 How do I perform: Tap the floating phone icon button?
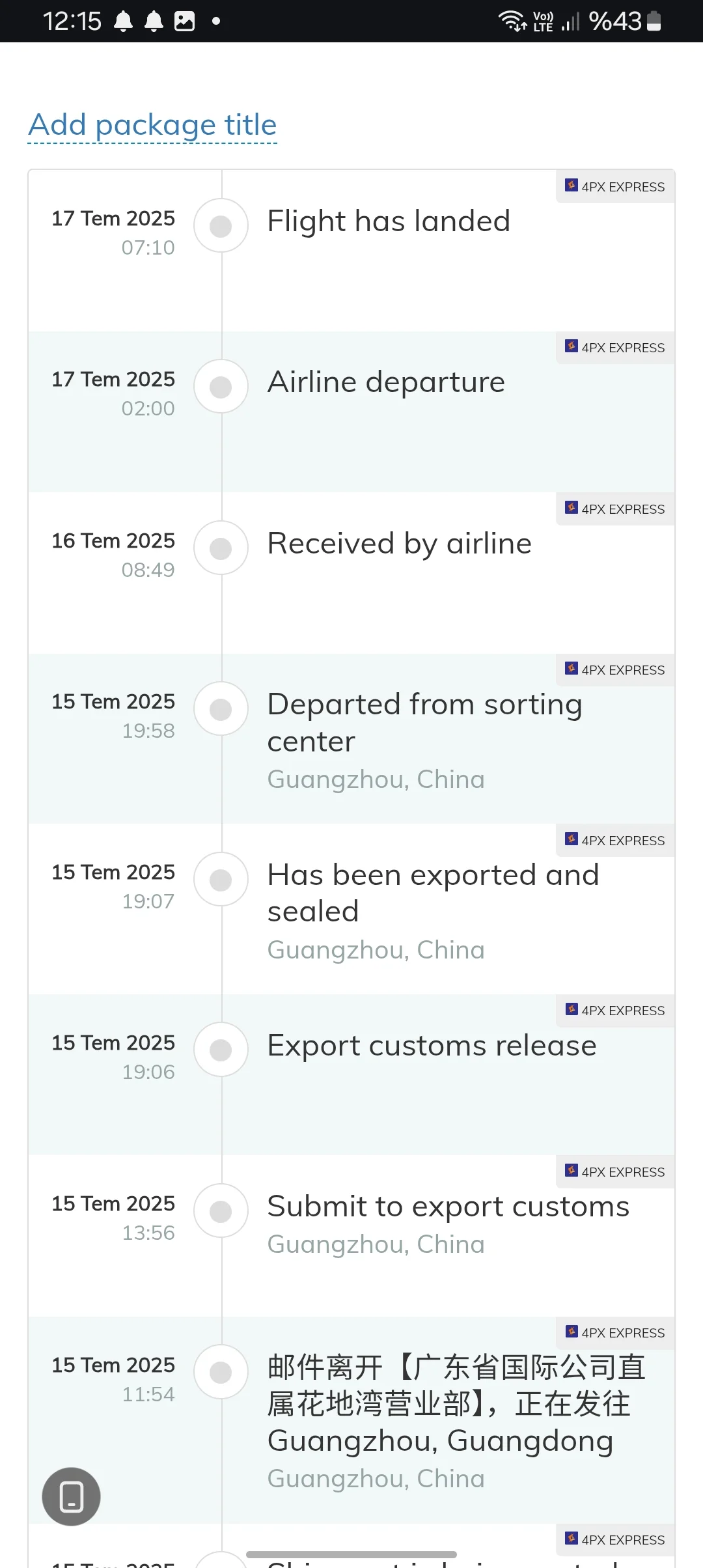72,1496
